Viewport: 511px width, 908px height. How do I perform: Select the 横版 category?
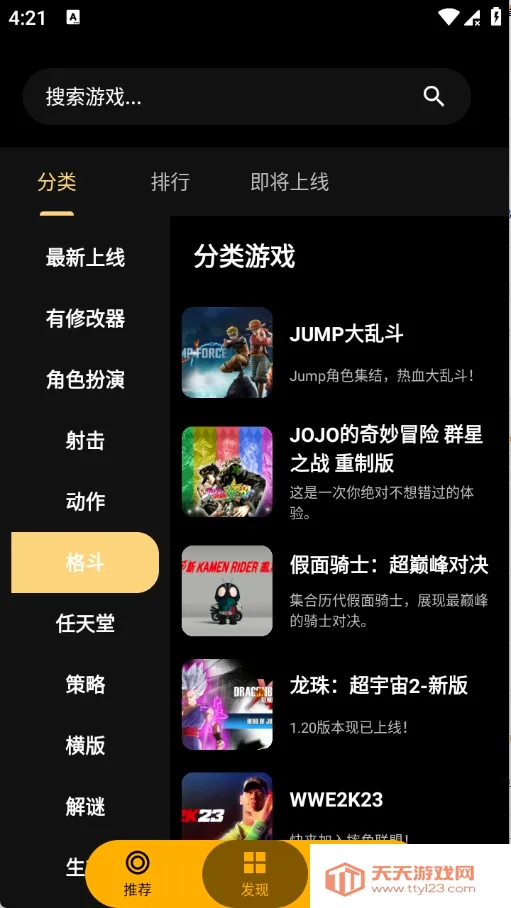(85, 745)
